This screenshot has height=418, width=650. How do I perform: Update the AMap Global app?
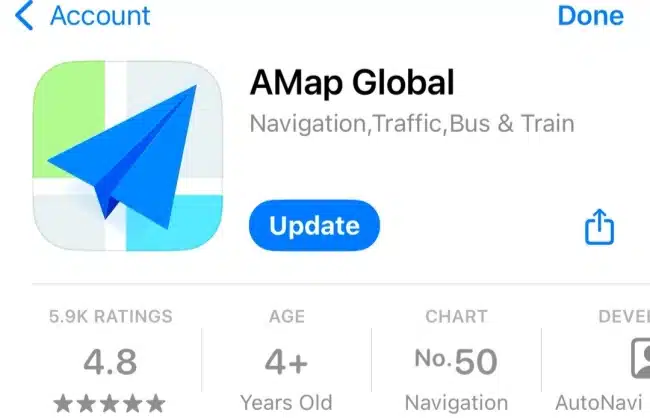[314, 226]
